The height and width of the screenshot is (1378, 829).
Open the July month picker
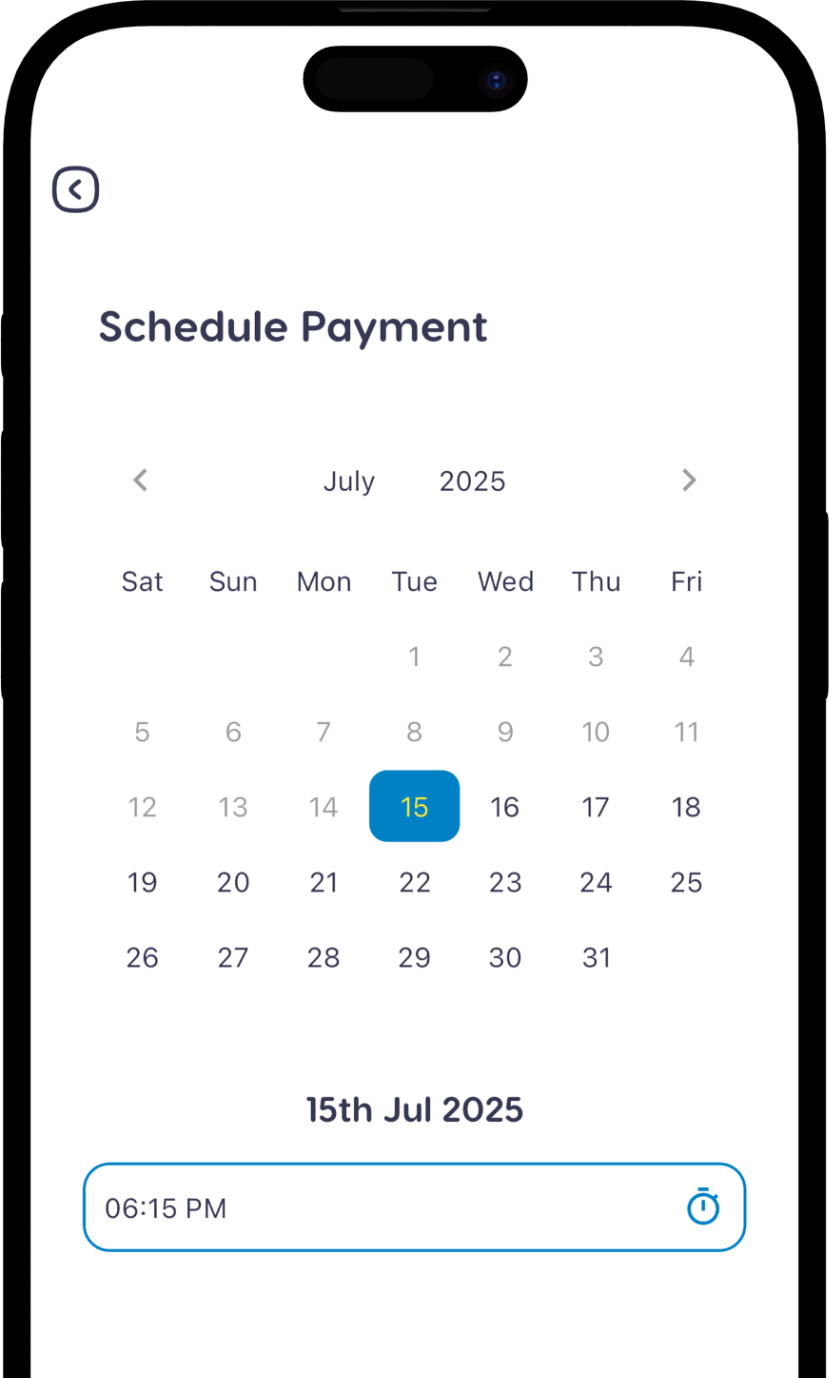point(349,481)
